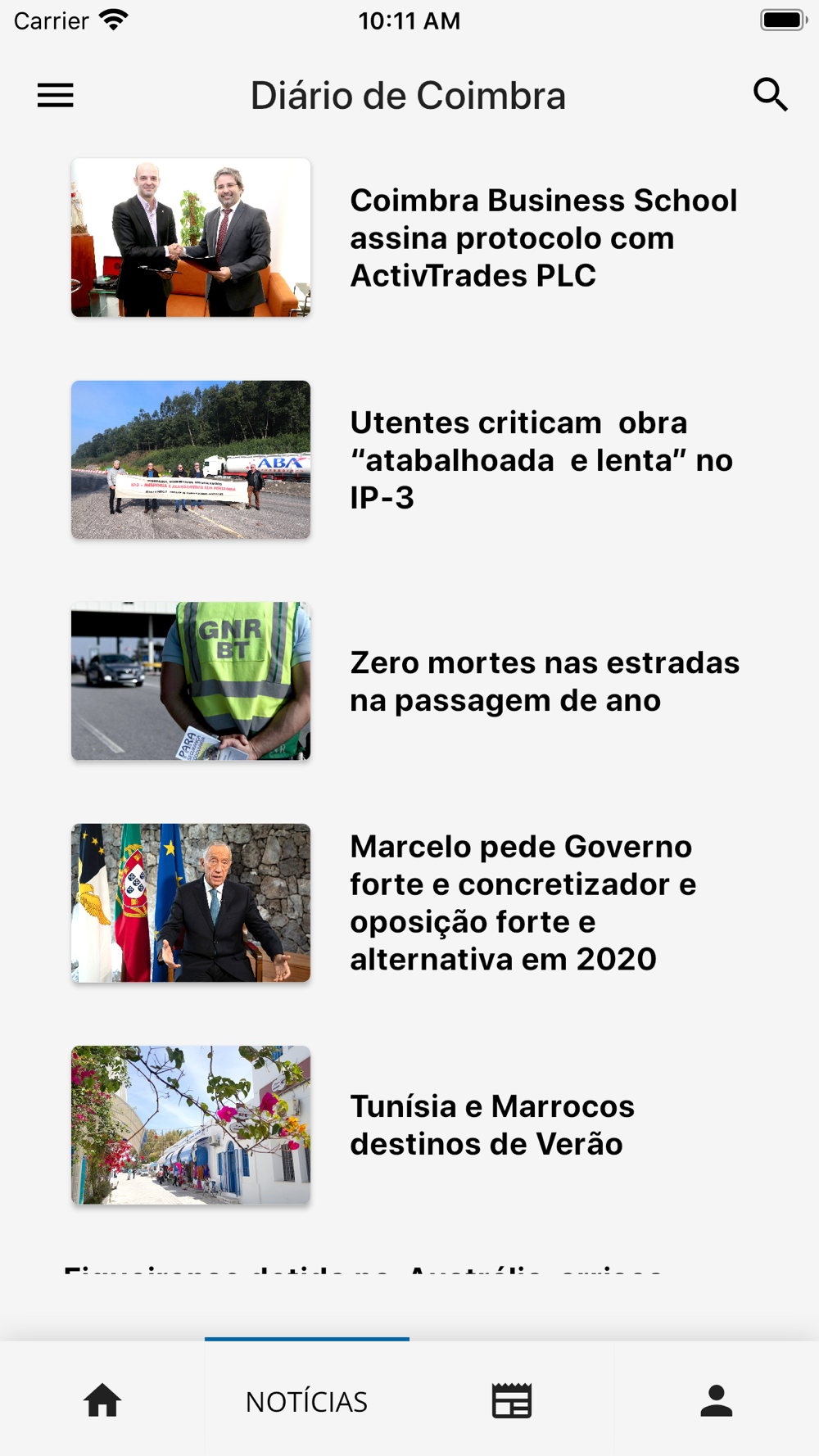Screen dimensions: 819x1456
Task: Go to the home tab
Action: [x=102, y=1399]
